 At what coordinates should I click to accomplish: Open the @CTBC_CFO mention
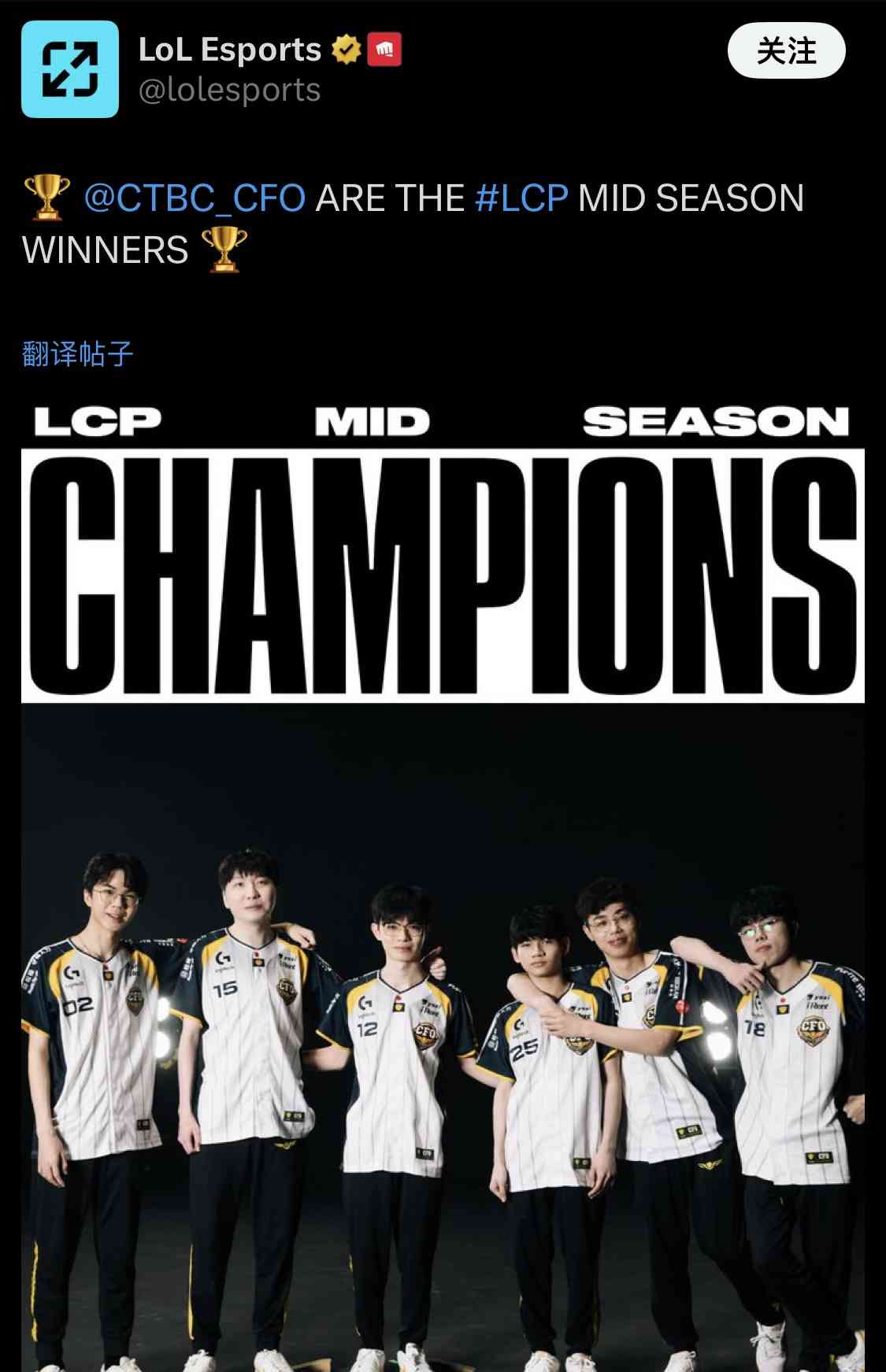click(195, 198)
